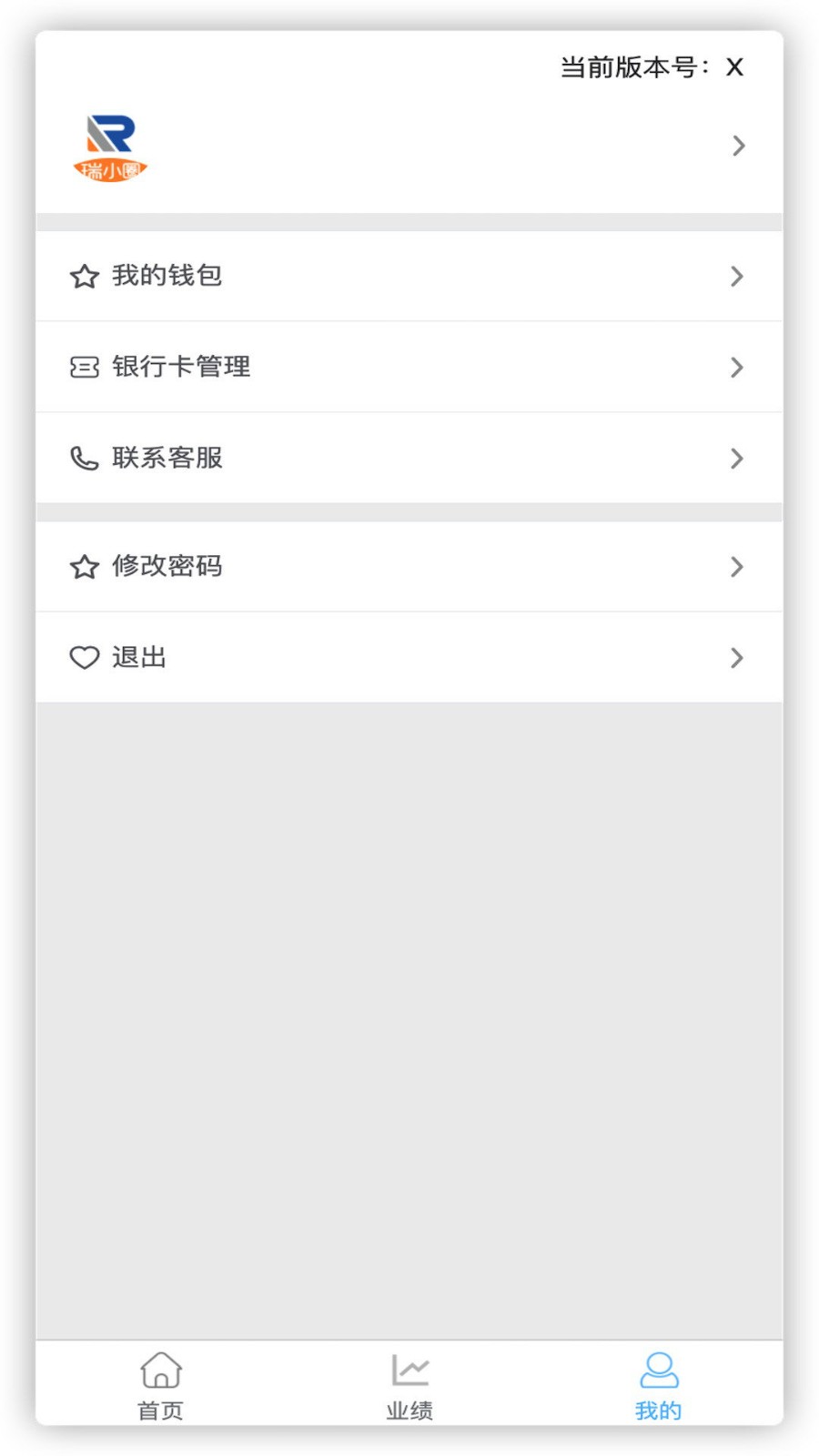819x1456 pixels.
Task: Switch to the 首页 home tab
Action: tap(161, 1385)
